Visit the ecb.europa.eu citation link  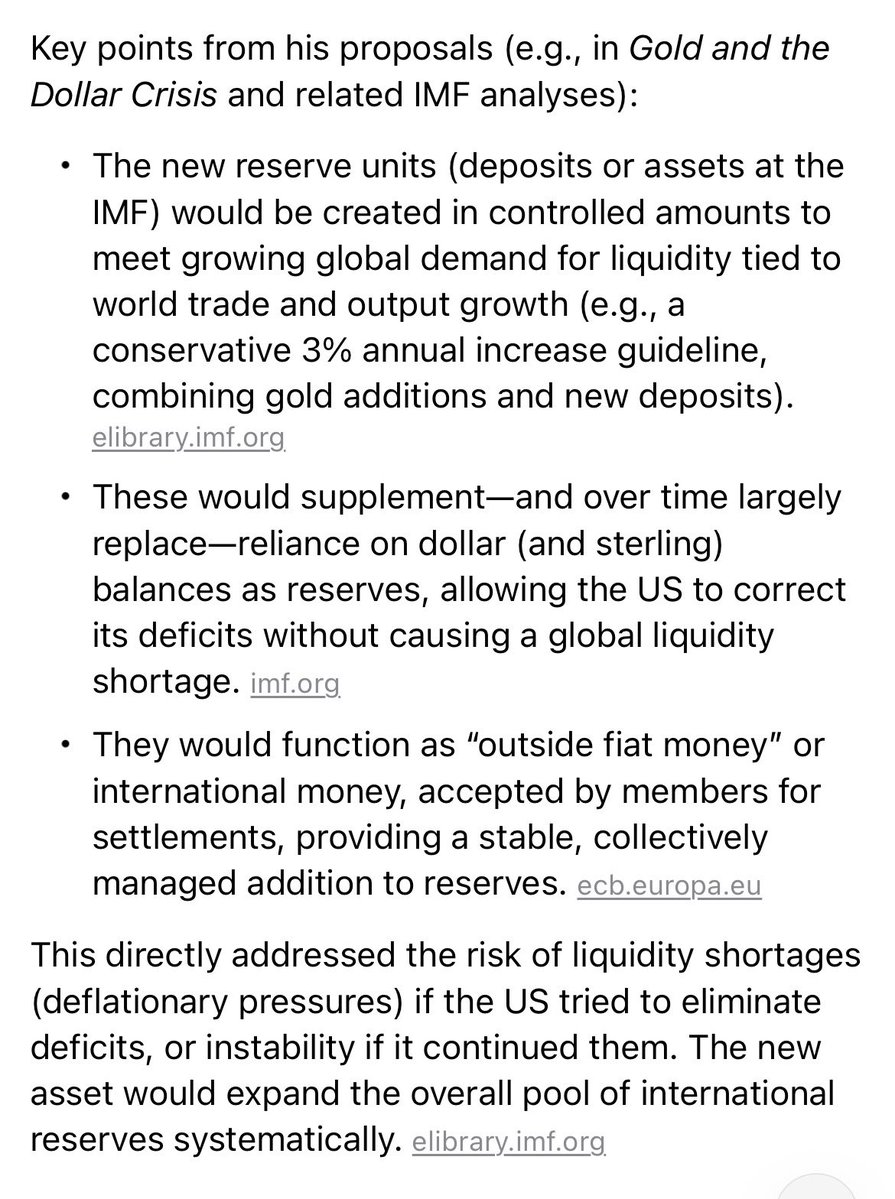coord(669,887)
